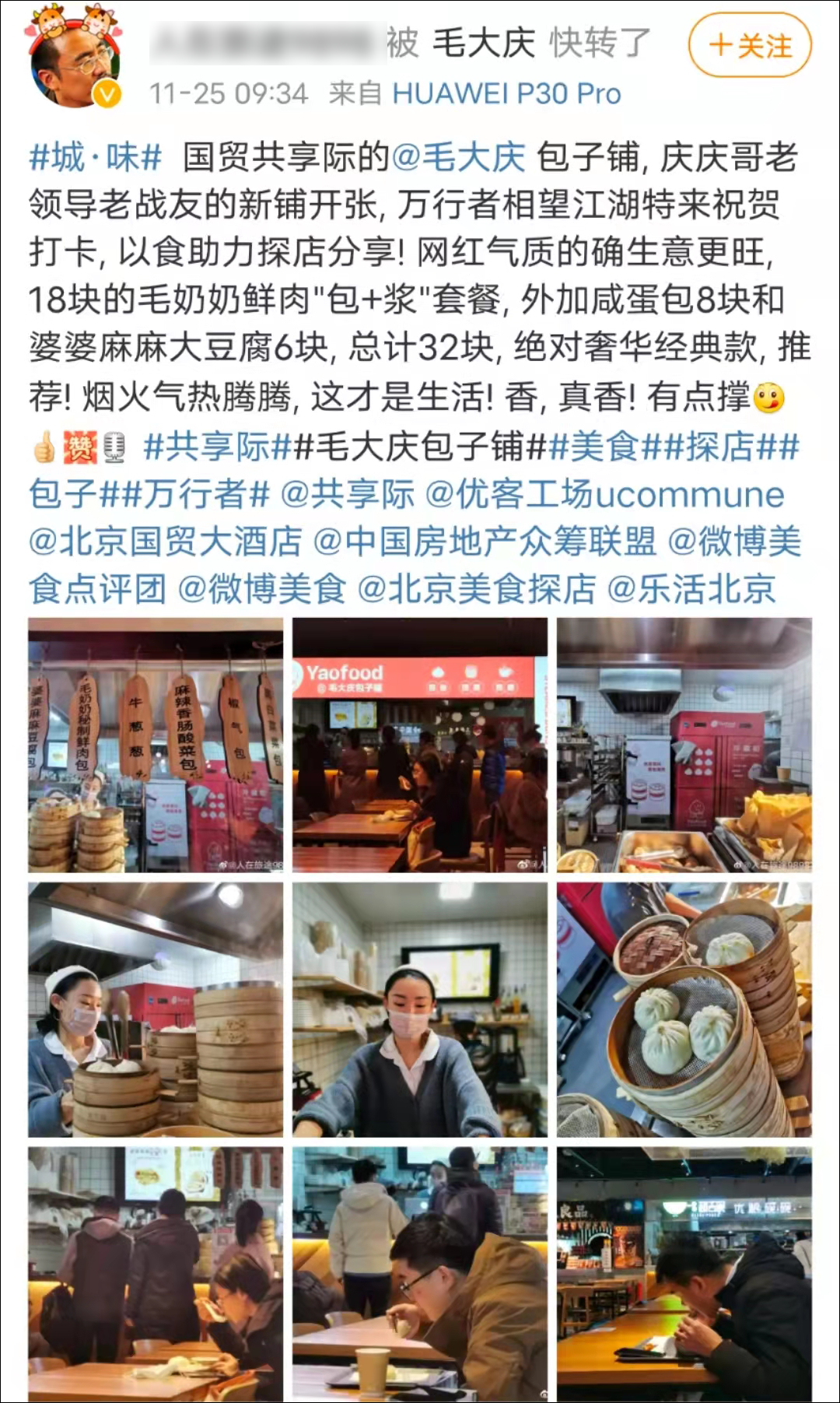Open photo of masked worker beside steamers
The height and width of the screenshot is (1403, 840).
pos(156,1009)
